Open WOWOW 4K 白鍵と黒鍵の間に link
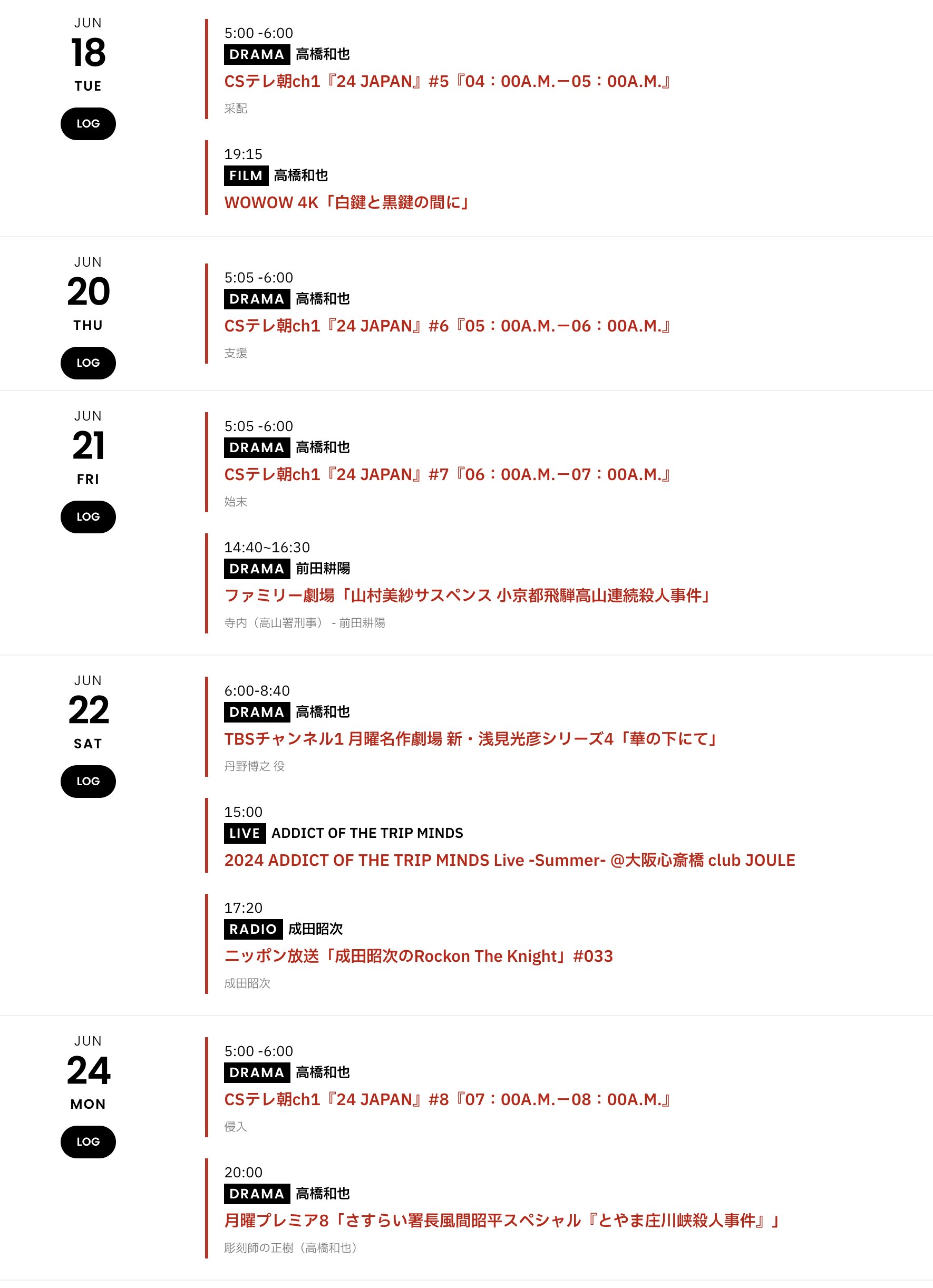The width and height of the screenshot is (933, 1288). [x=346, y=203]
